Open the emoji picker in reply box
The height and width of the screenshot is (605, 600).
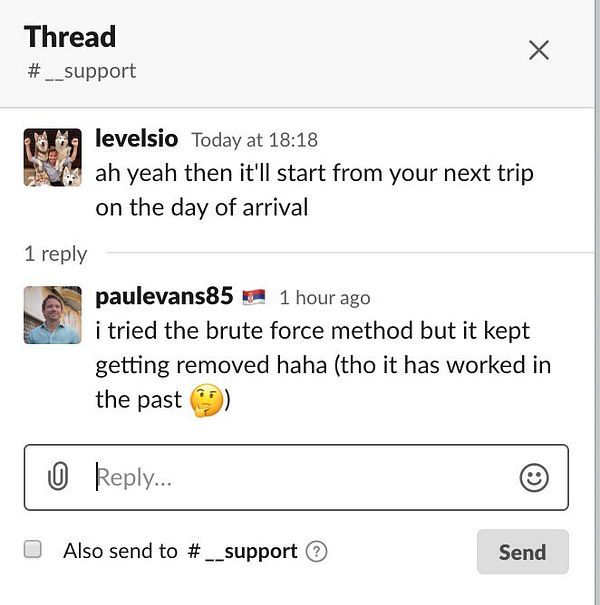tap(534, 477)
